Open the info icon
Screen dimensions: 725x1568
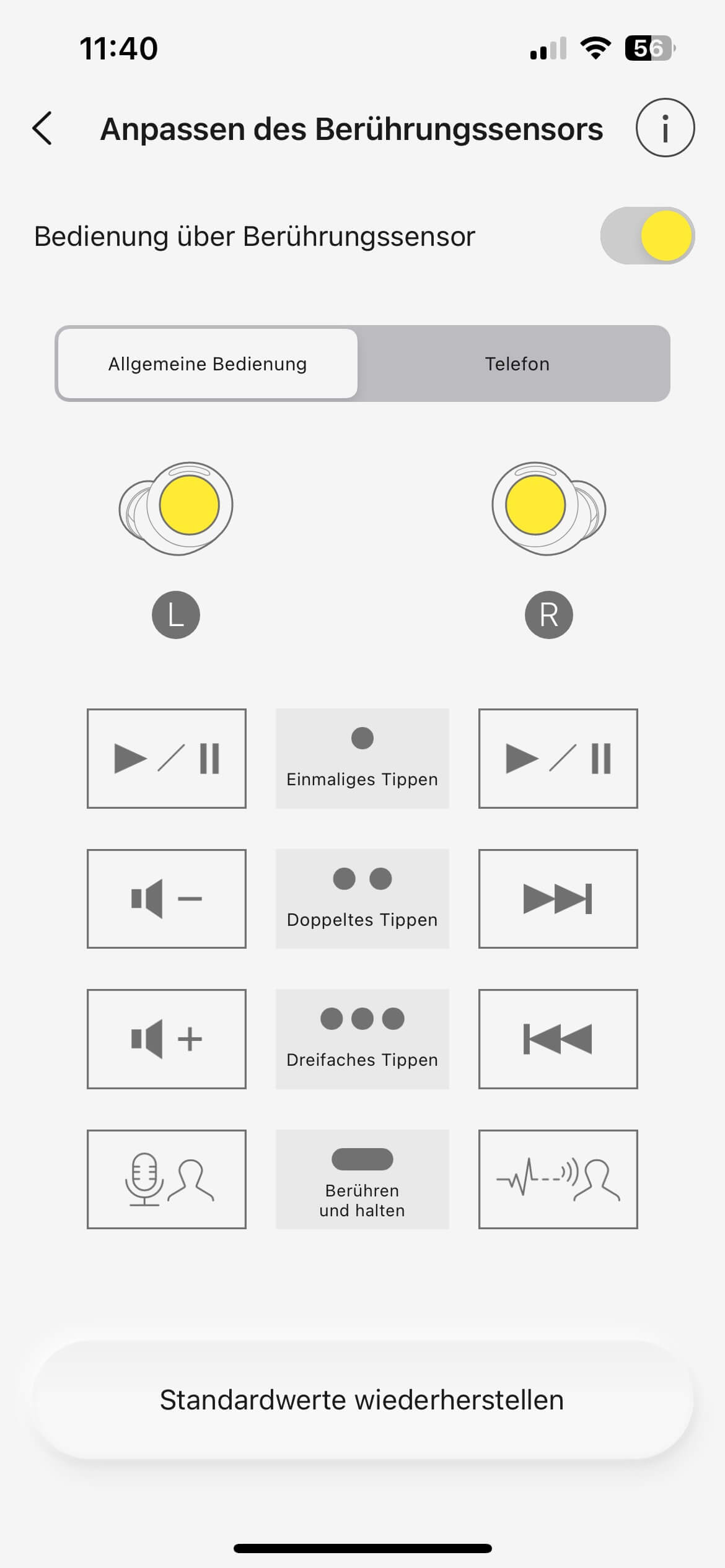coord(665,128)
